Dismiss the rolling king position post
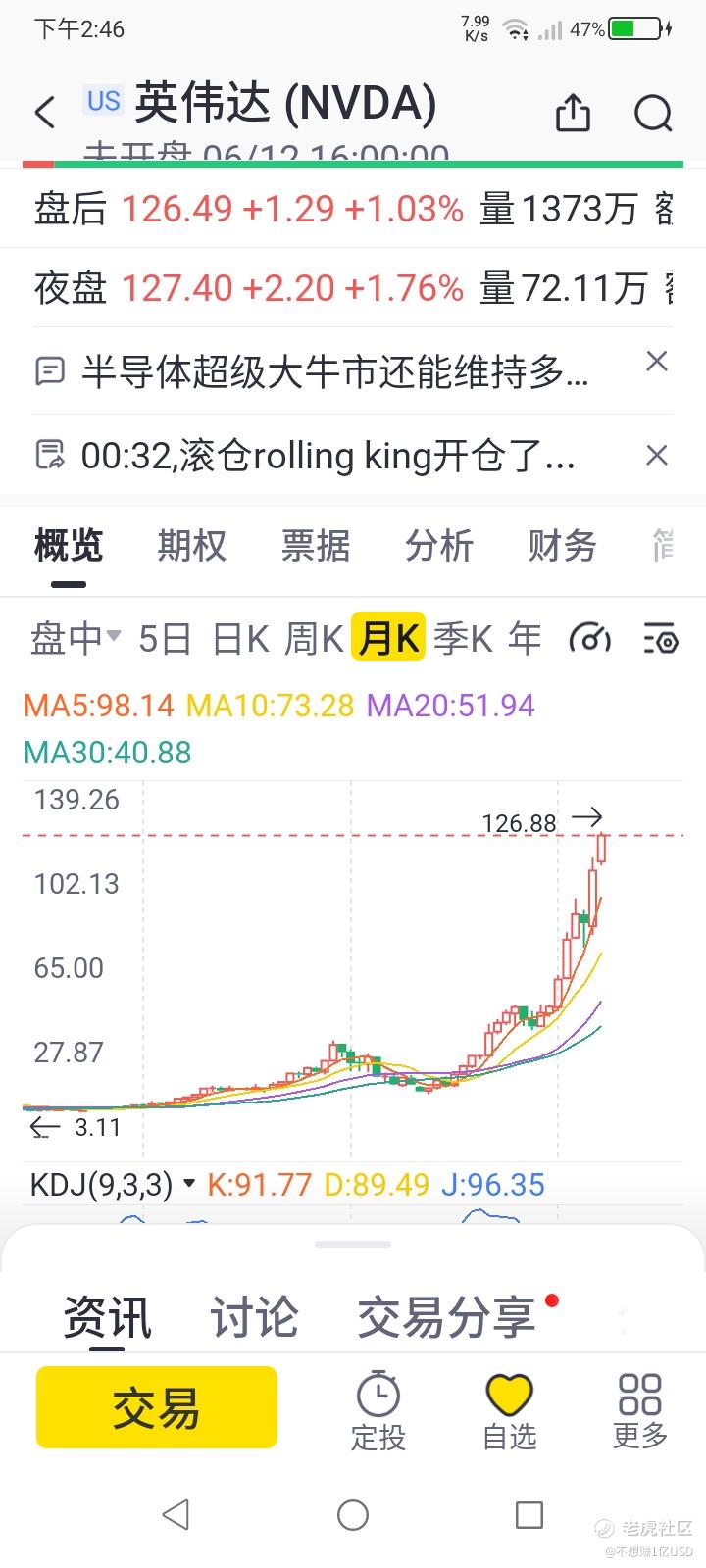Image resolution: width=706 pixels, height=1568 pixels. click(657, 455)
